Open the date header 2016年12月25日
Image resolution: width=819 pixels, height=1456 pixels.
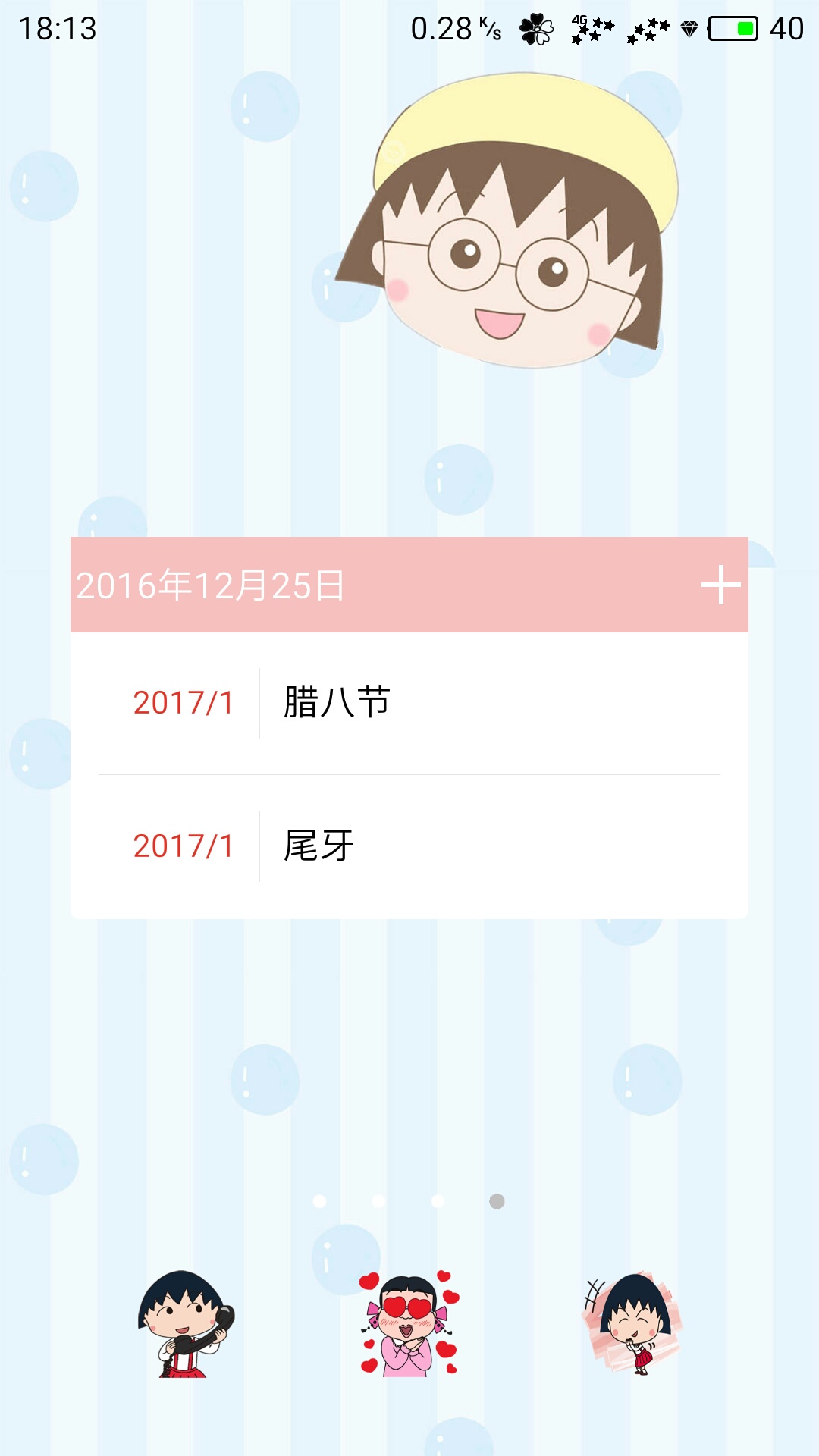(x=211, y=585)
